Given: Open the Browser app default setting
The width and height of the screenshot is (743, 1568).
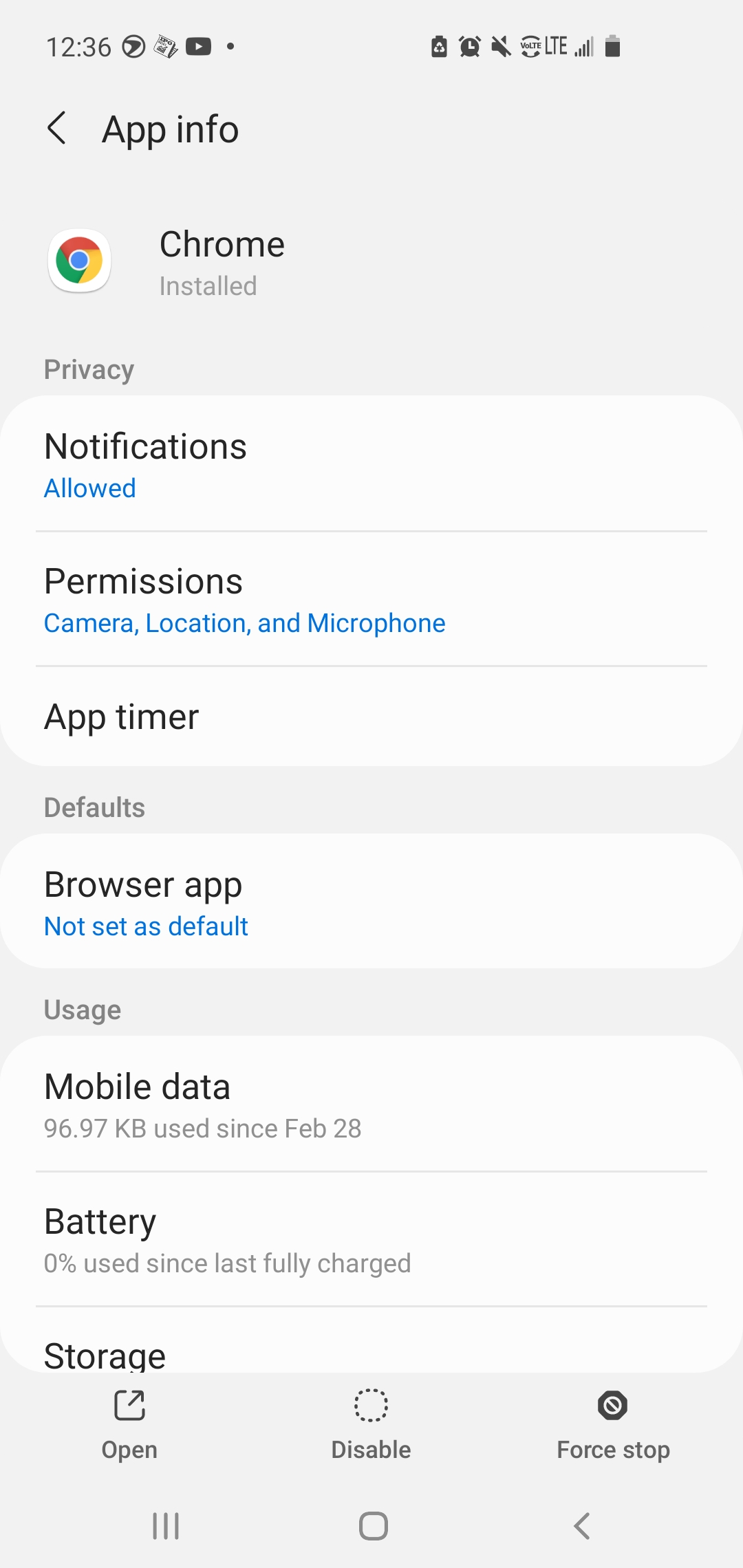Looking at the screenshot, I should tap(371, 902).
